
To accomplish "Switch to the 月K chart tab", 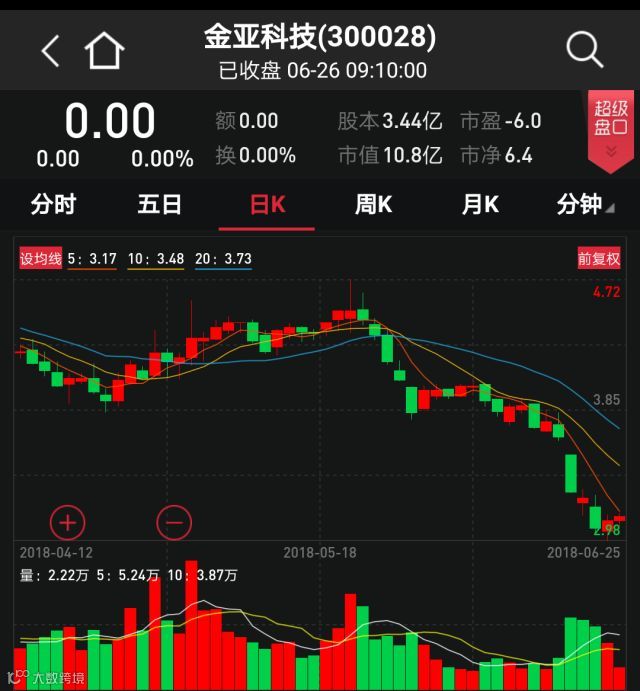I will (x=480, y=205).
